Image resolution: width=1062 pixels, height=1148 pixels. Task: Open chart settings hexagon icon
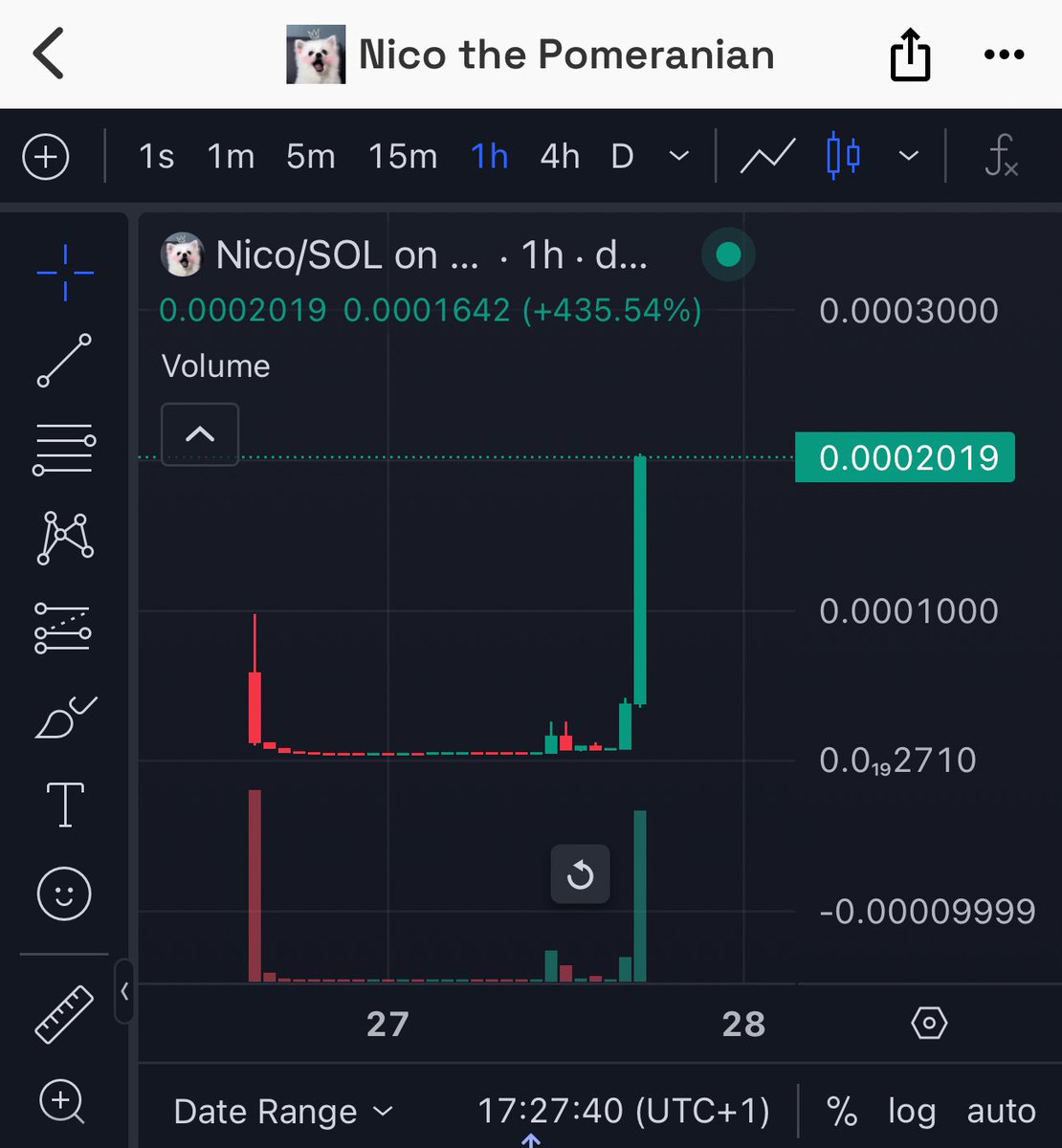click(929, 1024)
